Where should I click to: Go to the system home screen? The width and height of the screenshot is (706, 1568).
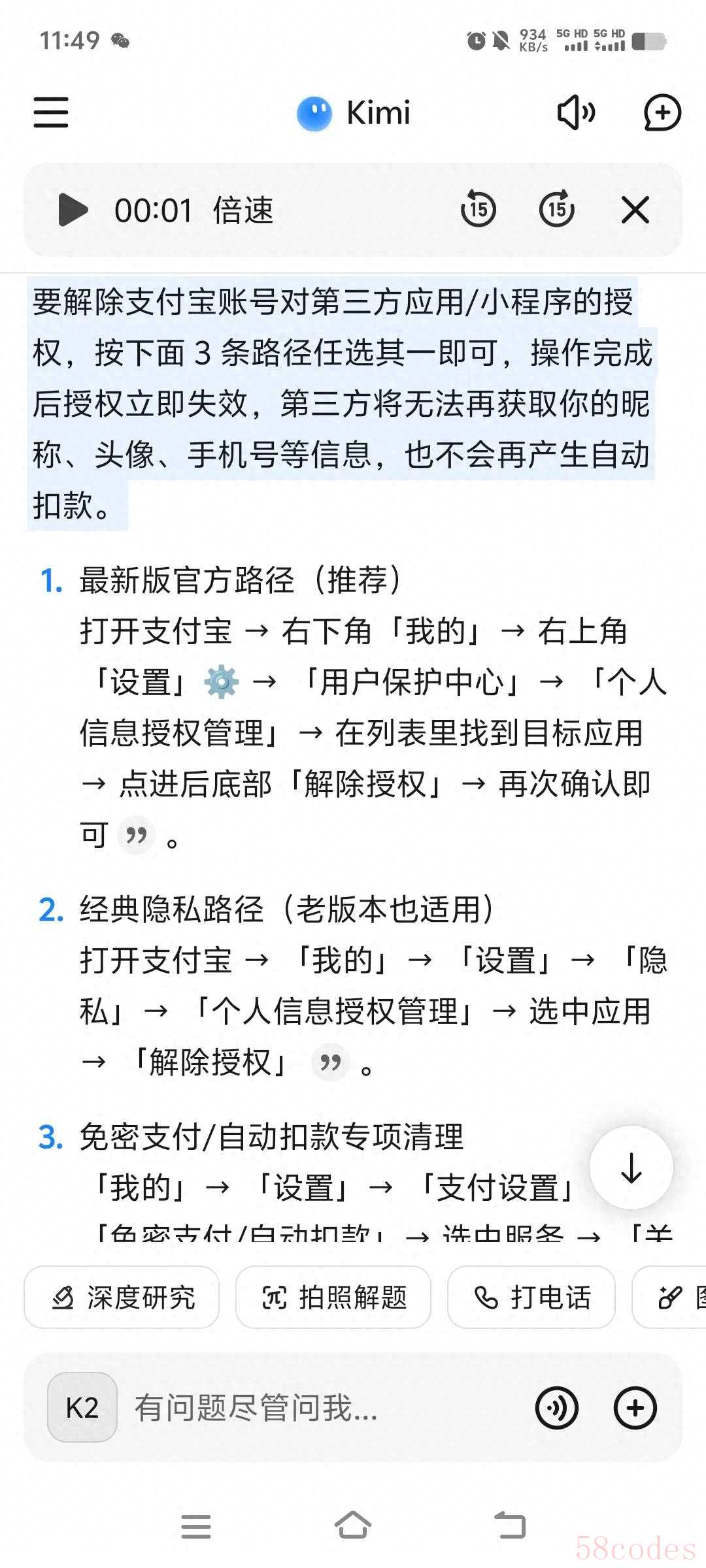pos(353,1526)
